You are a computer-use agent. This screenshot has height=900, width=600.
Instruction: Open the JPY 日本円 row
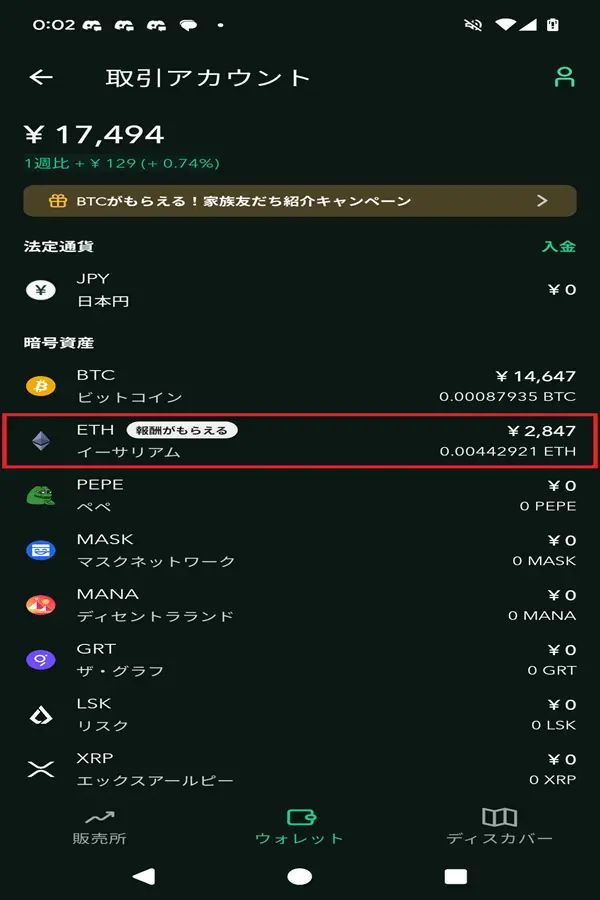pos(300,290)
